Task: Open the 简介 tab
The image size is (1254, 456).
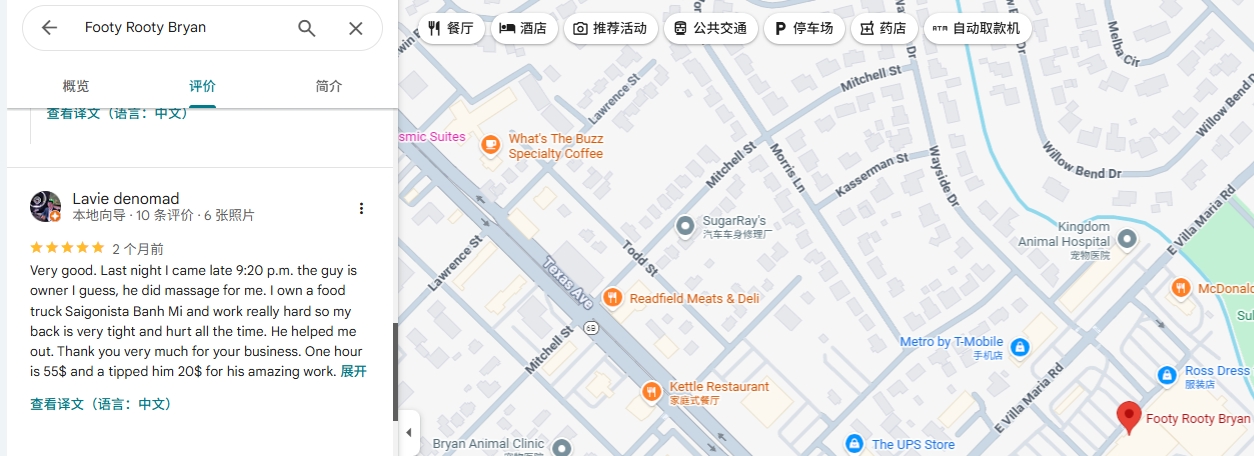Action: point(328,86)
